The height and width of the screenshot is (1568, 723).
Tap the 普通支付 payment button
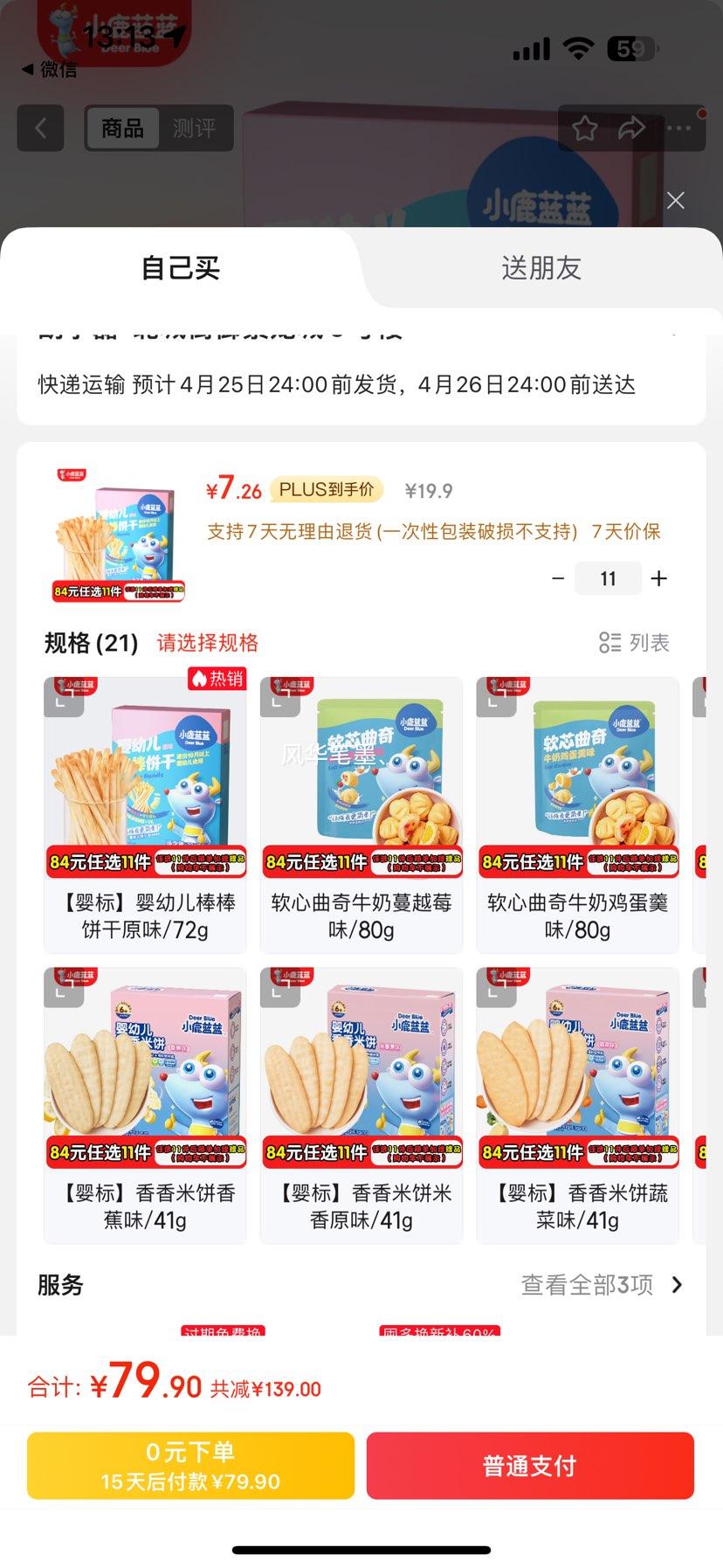(x=529, y=1466)
